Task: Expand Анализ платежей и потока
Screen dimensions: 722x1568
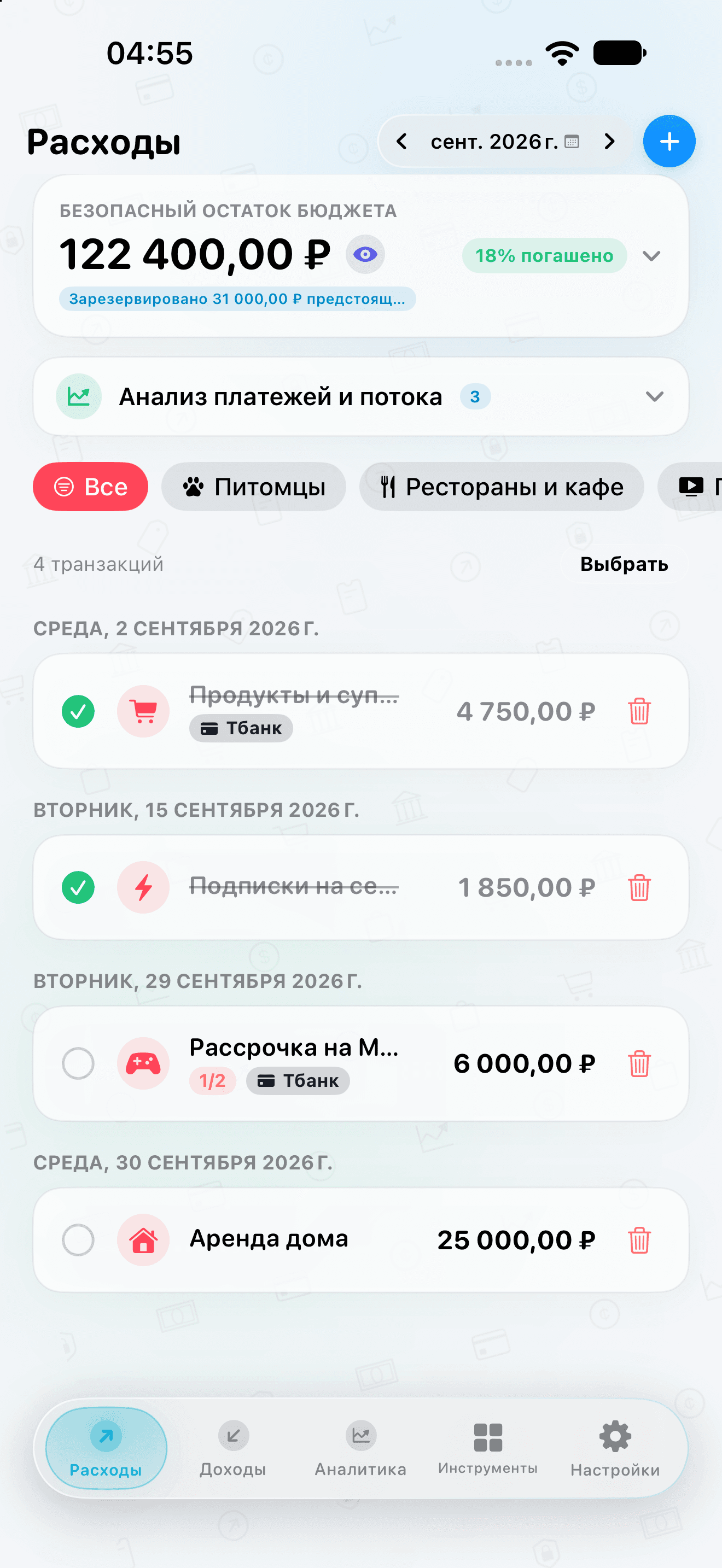Action: tap(361, 396)
